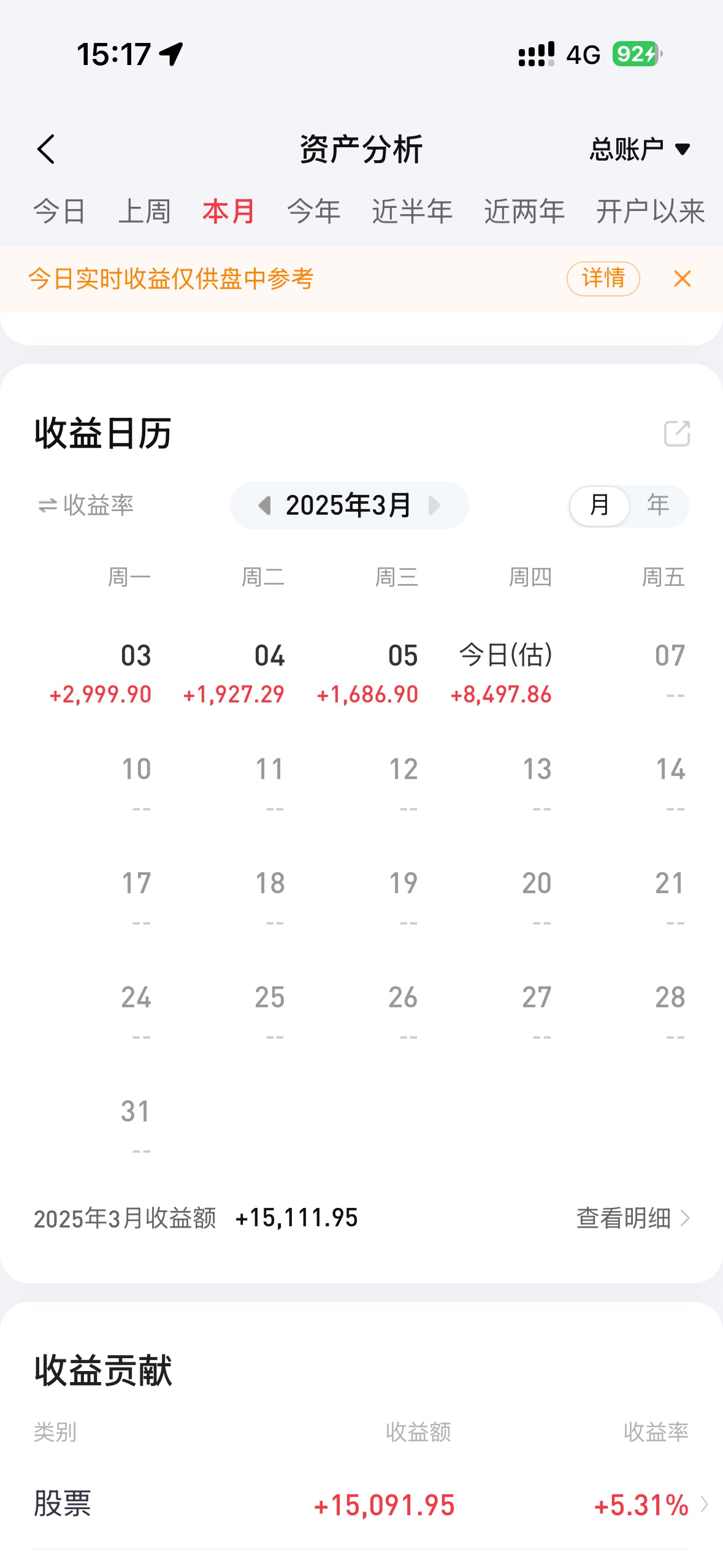Open the 股票 earnings contribution row
Screen dimensions: 723x1568
[x=361, y=1505]
